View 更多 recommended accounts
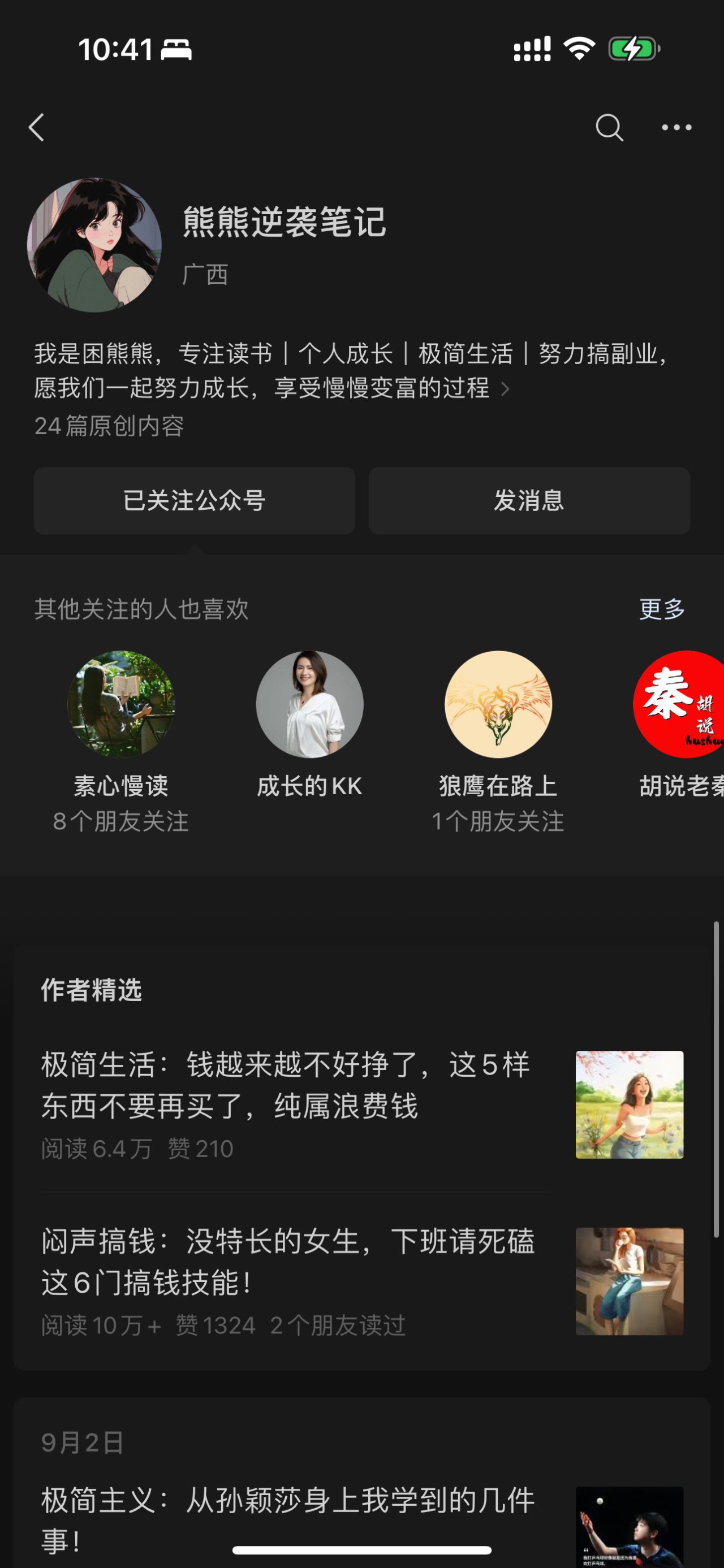 click(661, 609)
